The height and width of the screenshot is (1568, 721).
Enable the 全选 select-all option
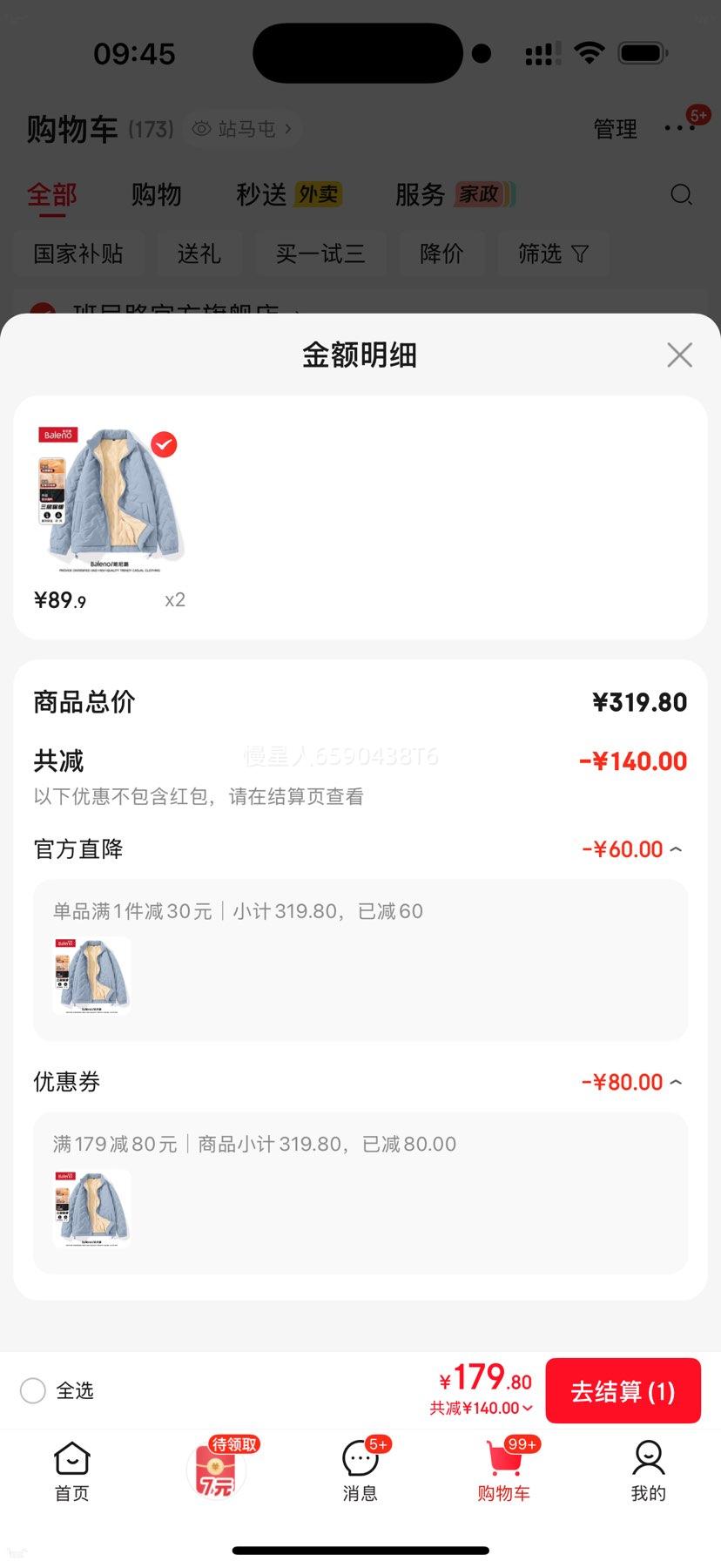(32, 1390)
